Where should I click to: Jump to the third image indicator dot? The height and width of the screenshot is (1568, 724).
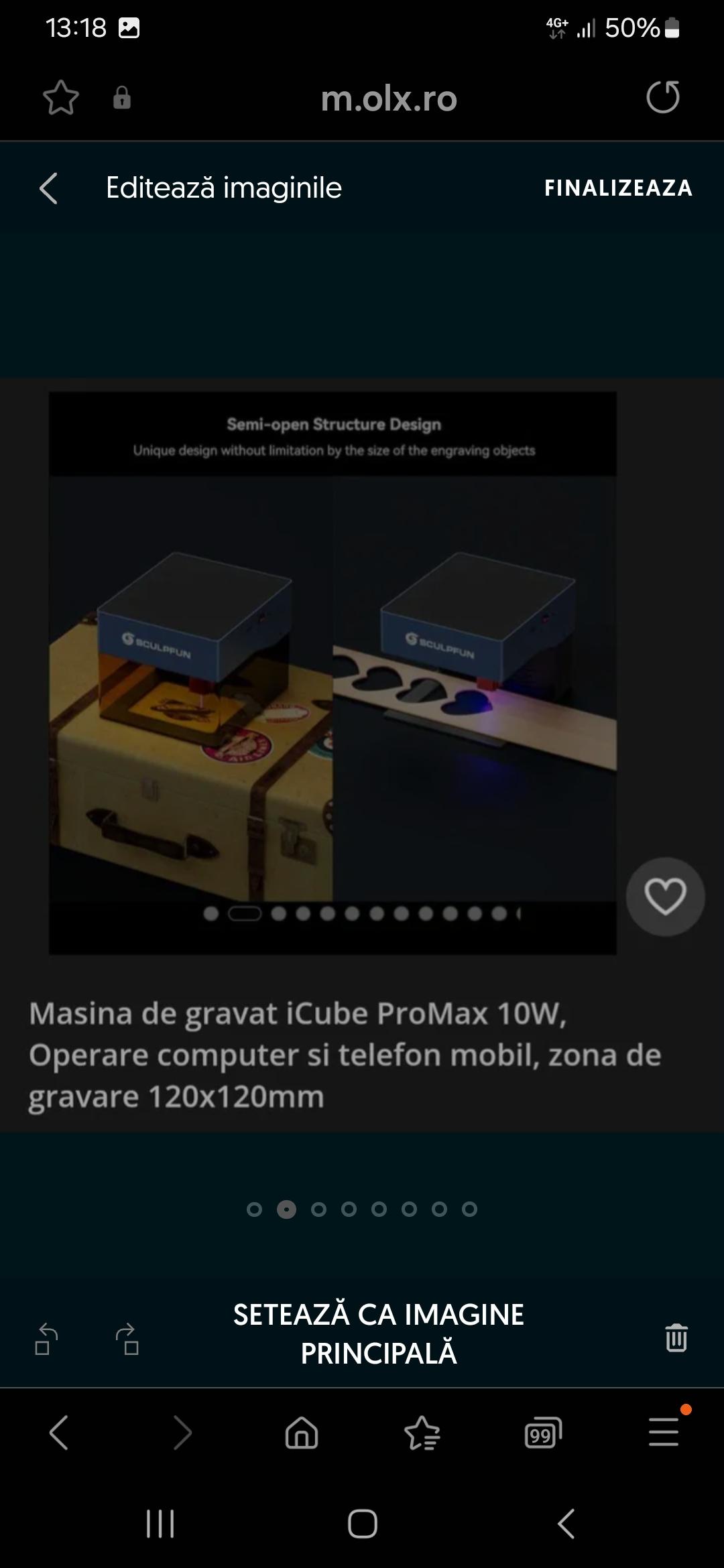[318, 1209]
